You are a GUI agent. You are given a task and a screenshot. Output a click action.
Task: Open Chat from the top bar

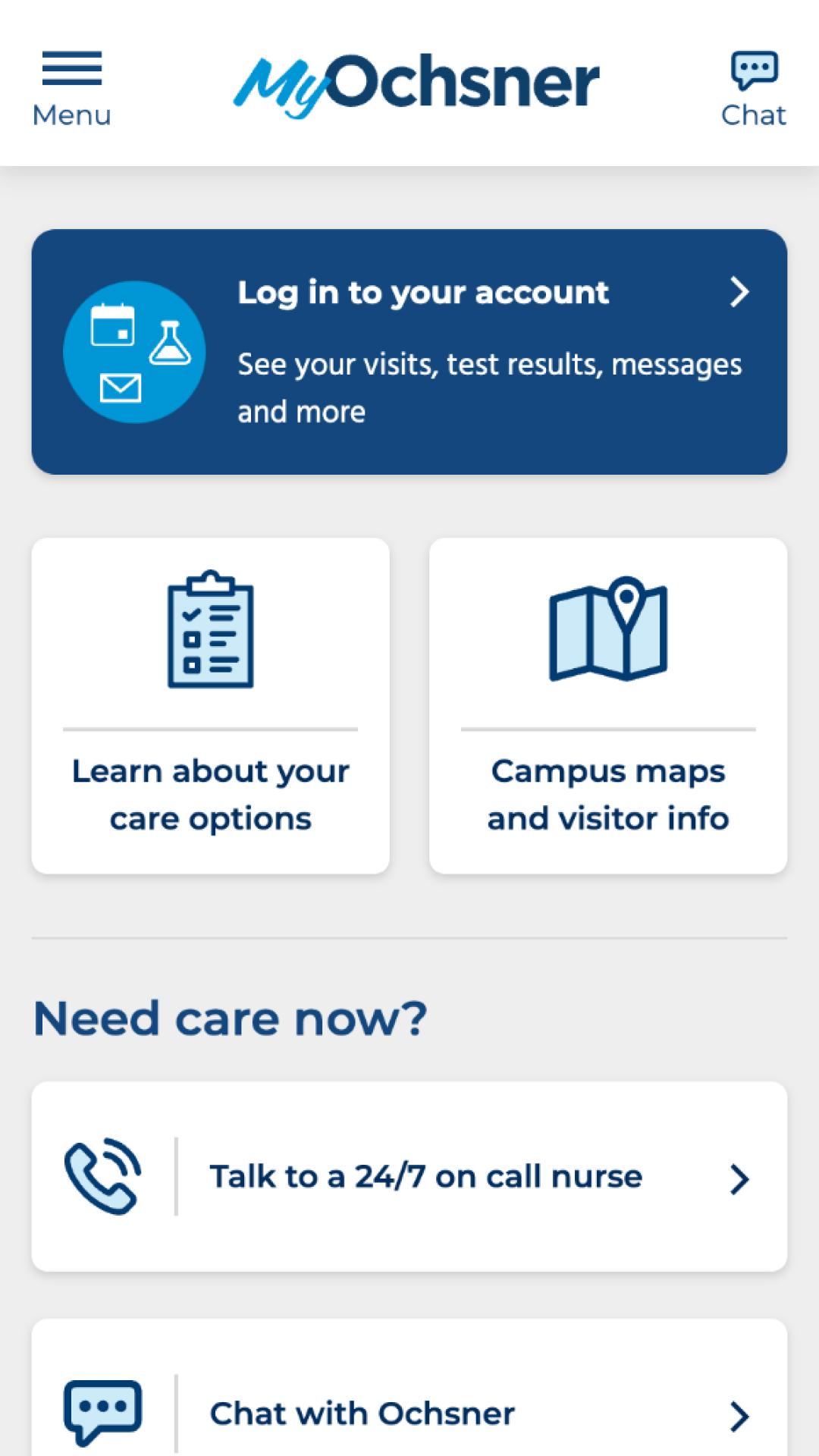pyautogui.click(x=753, y=88)
